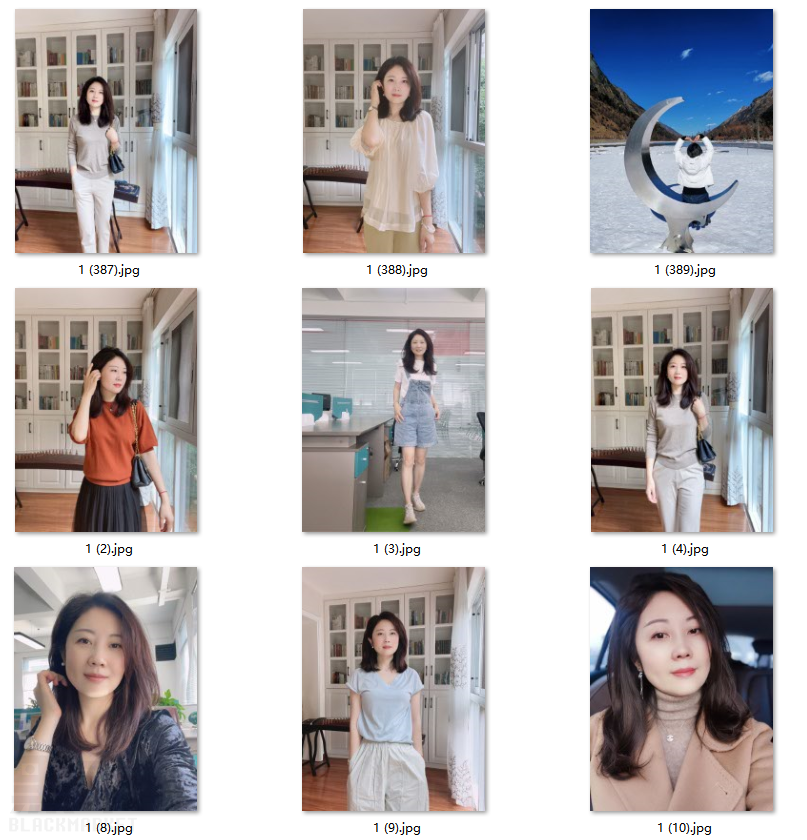Viewport: 807px width, 840px height.
Task: Open image file 1 (388).jpg
Action: pyautogui.click(x=394, y=131)
